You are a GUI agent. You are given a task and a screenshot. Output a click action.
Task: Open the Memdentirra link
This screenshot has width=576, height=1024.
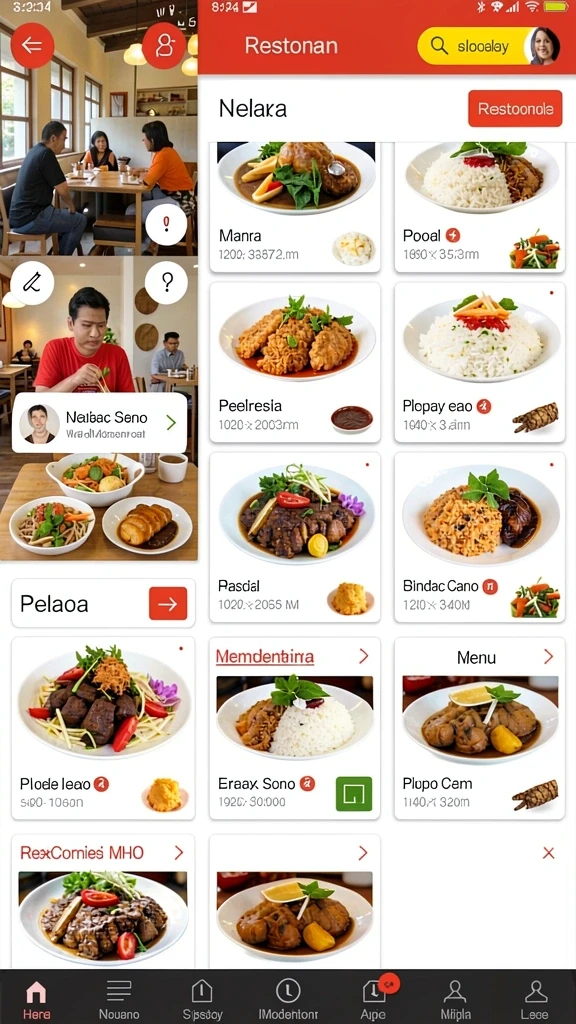point(264,656)
